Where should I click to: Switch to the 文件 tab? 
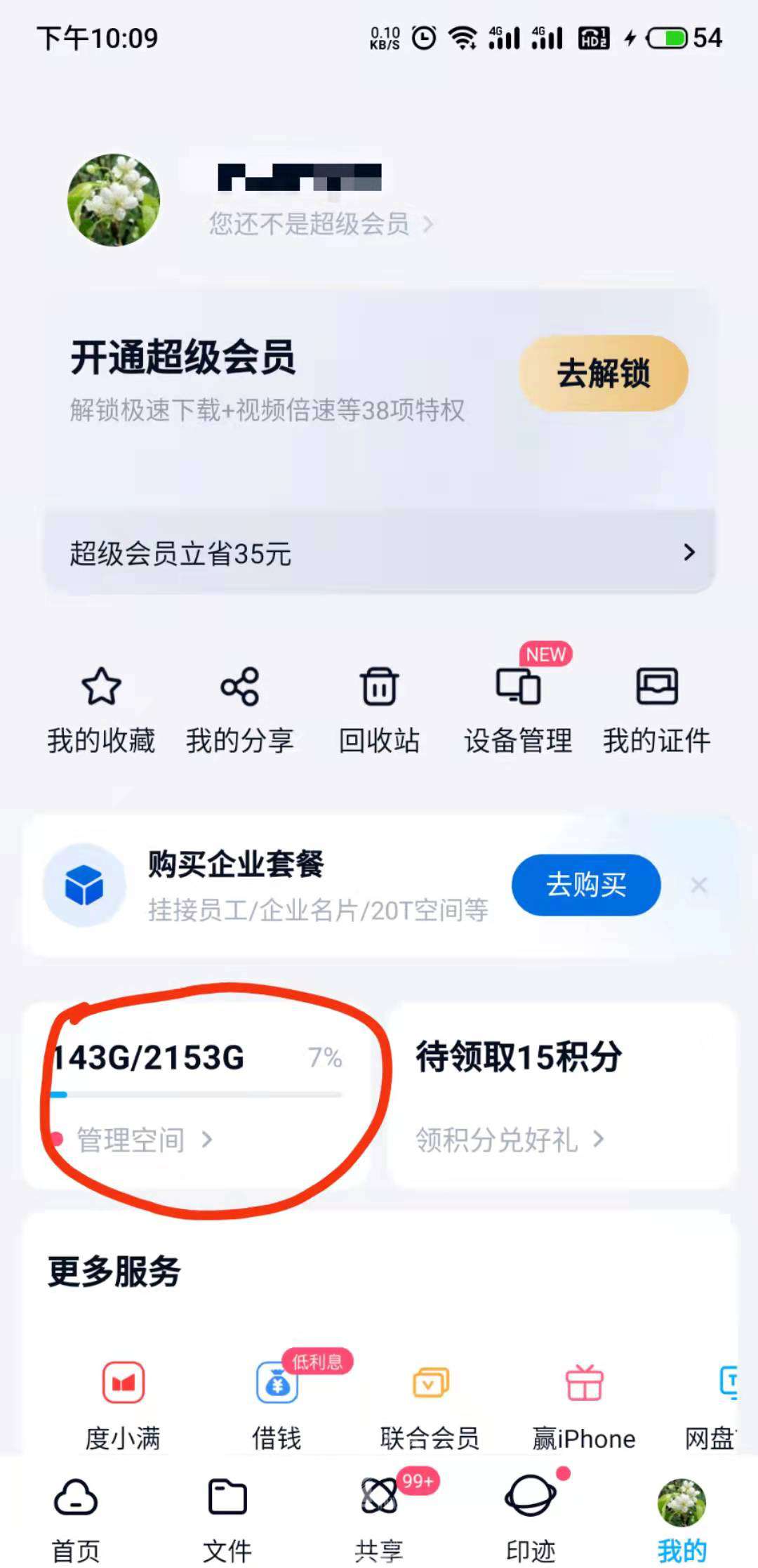click(x=227, y=1517)
